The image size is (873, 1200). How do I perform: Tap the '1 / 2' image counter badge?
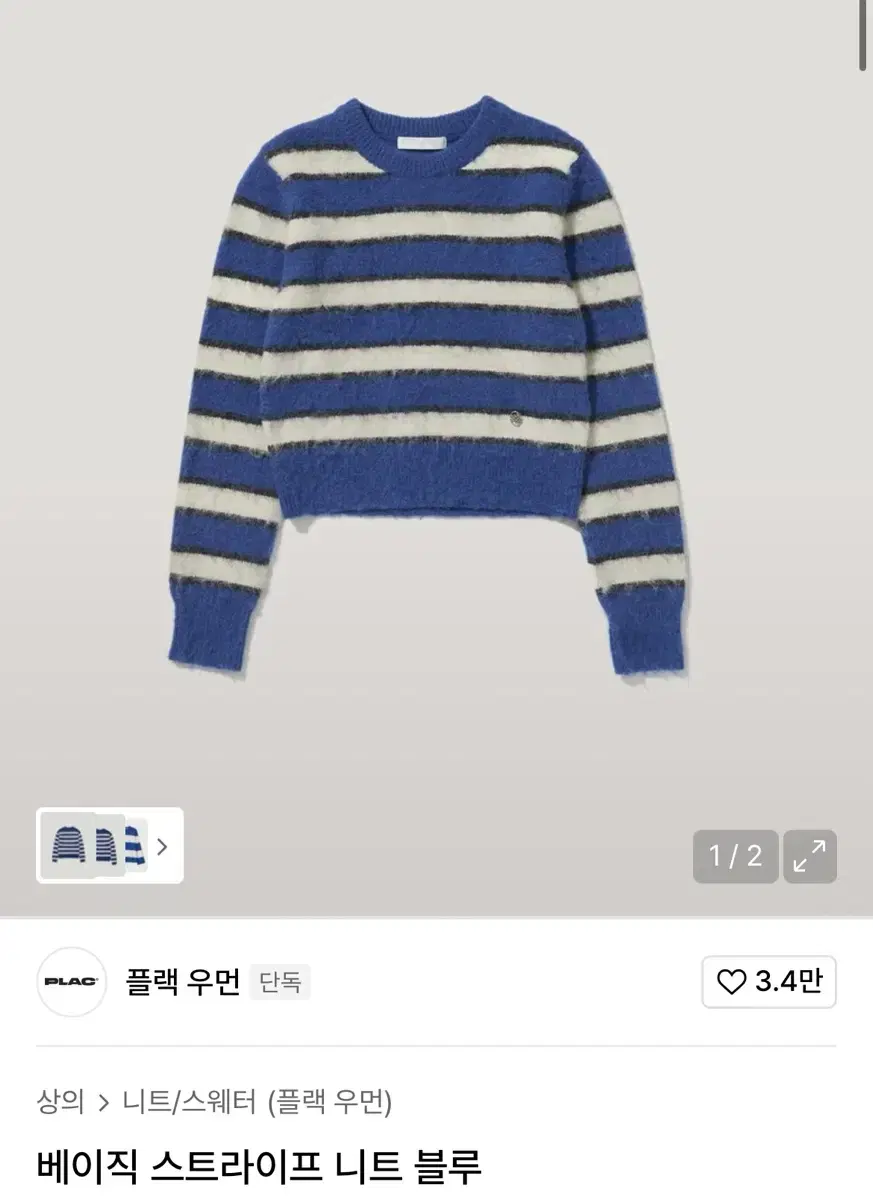735,856
